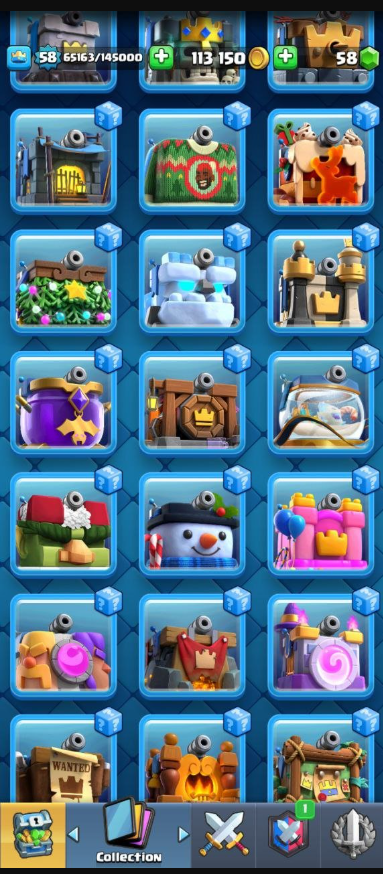Open the Battle crossed swords tab
383x874 pixels.
tap(223, 834)
